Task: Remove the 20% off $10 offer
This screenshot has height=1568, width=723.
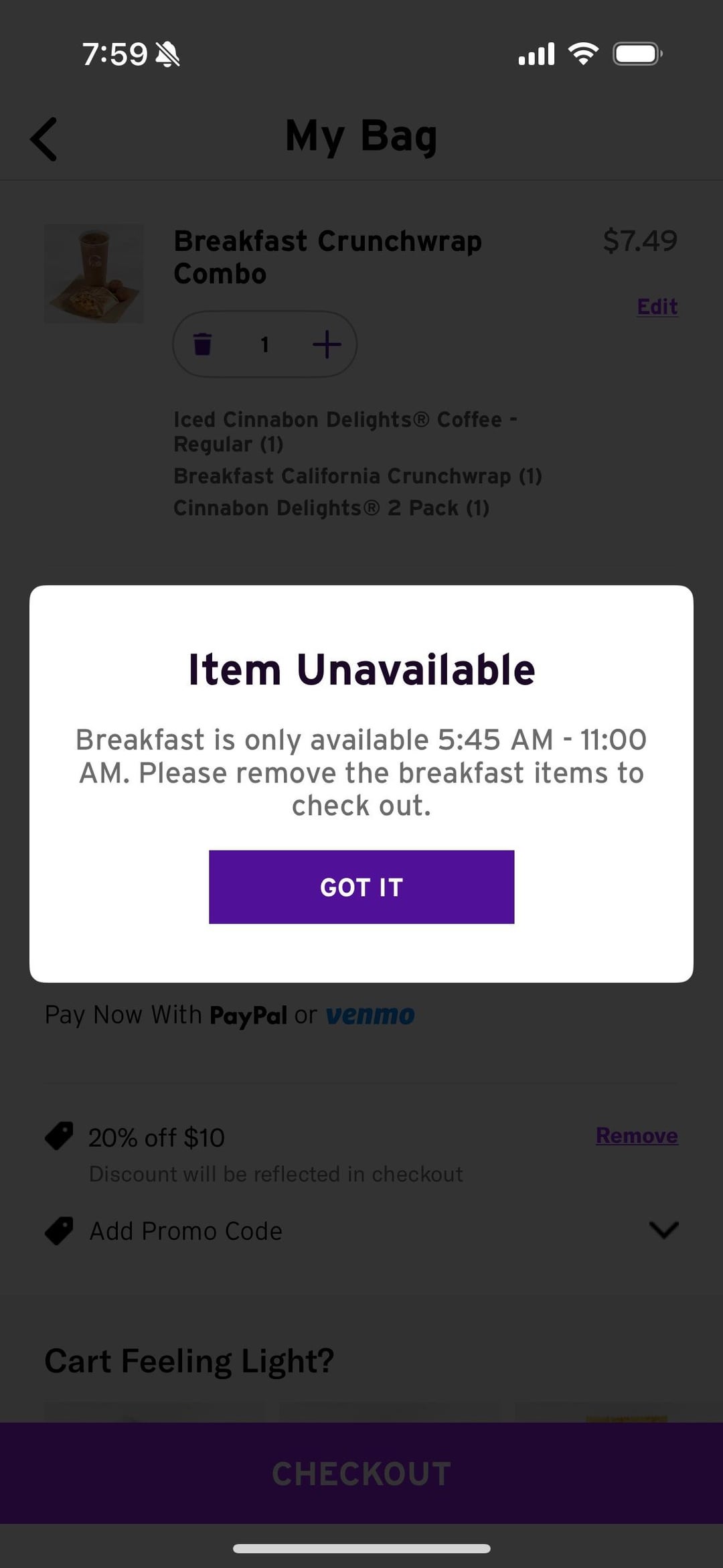Action: [x=636, y=1136]
